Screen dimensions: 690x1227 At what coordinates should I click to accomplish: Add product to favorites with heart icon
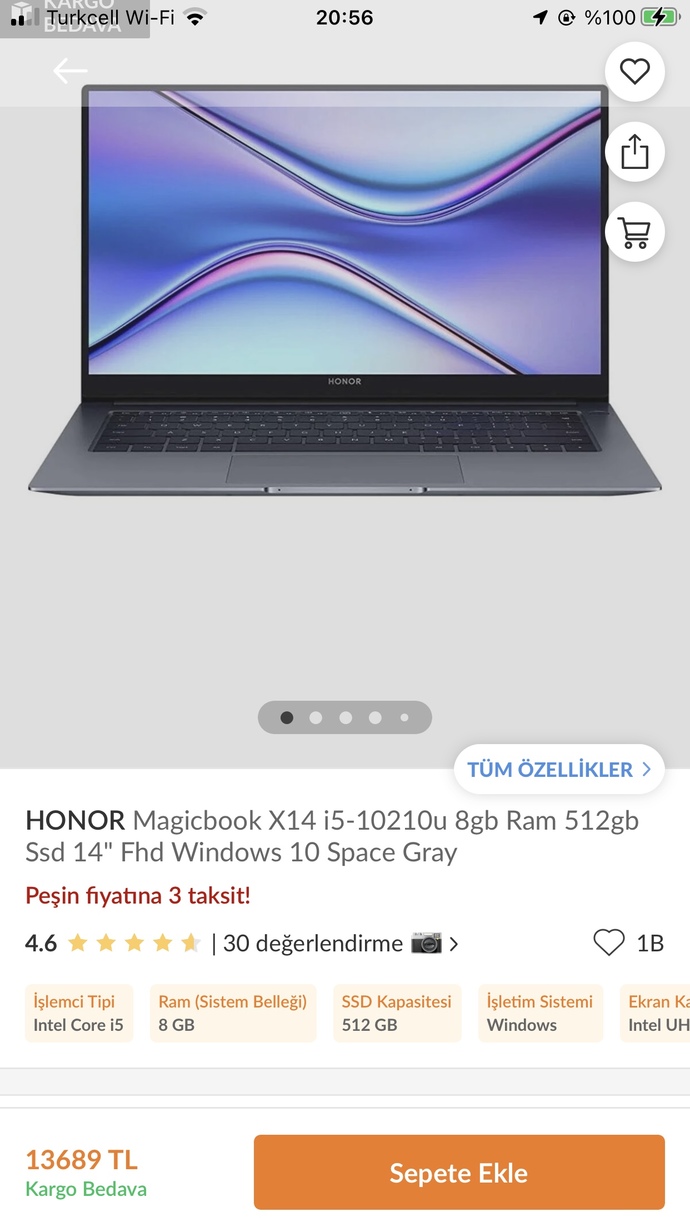(x=635, y=72)
